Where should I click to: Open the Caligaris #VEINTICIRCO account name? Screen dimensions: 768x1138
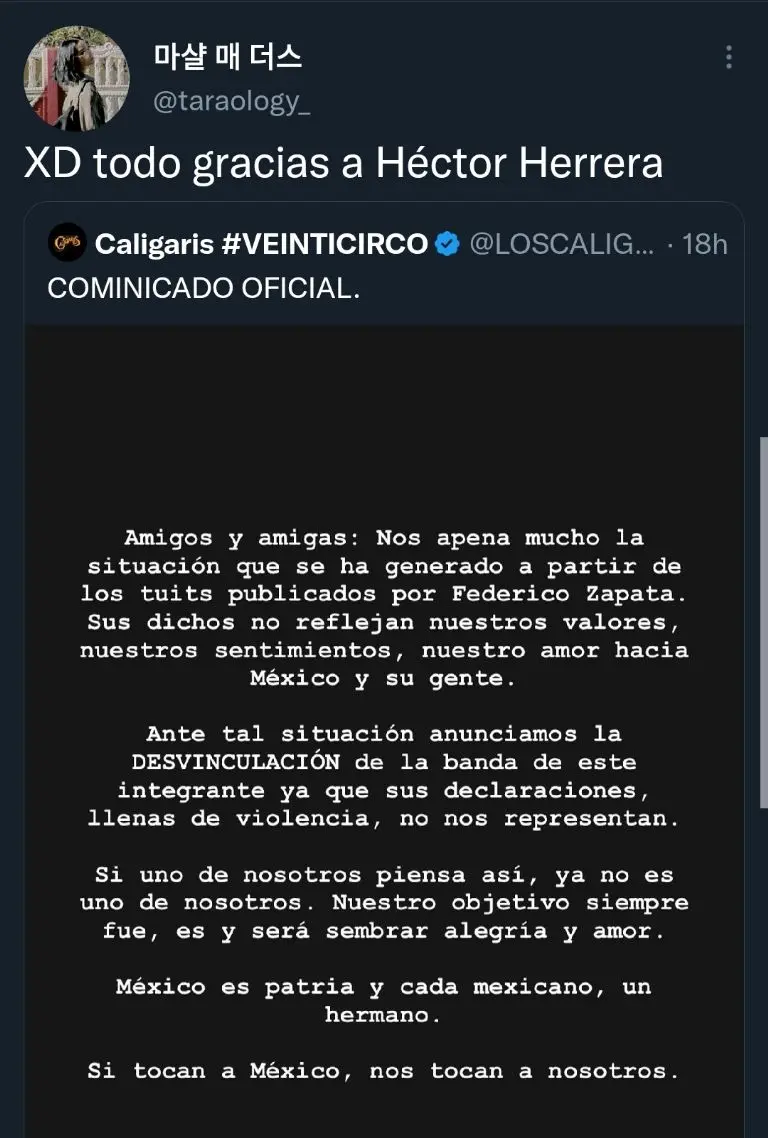pos(262,243)
